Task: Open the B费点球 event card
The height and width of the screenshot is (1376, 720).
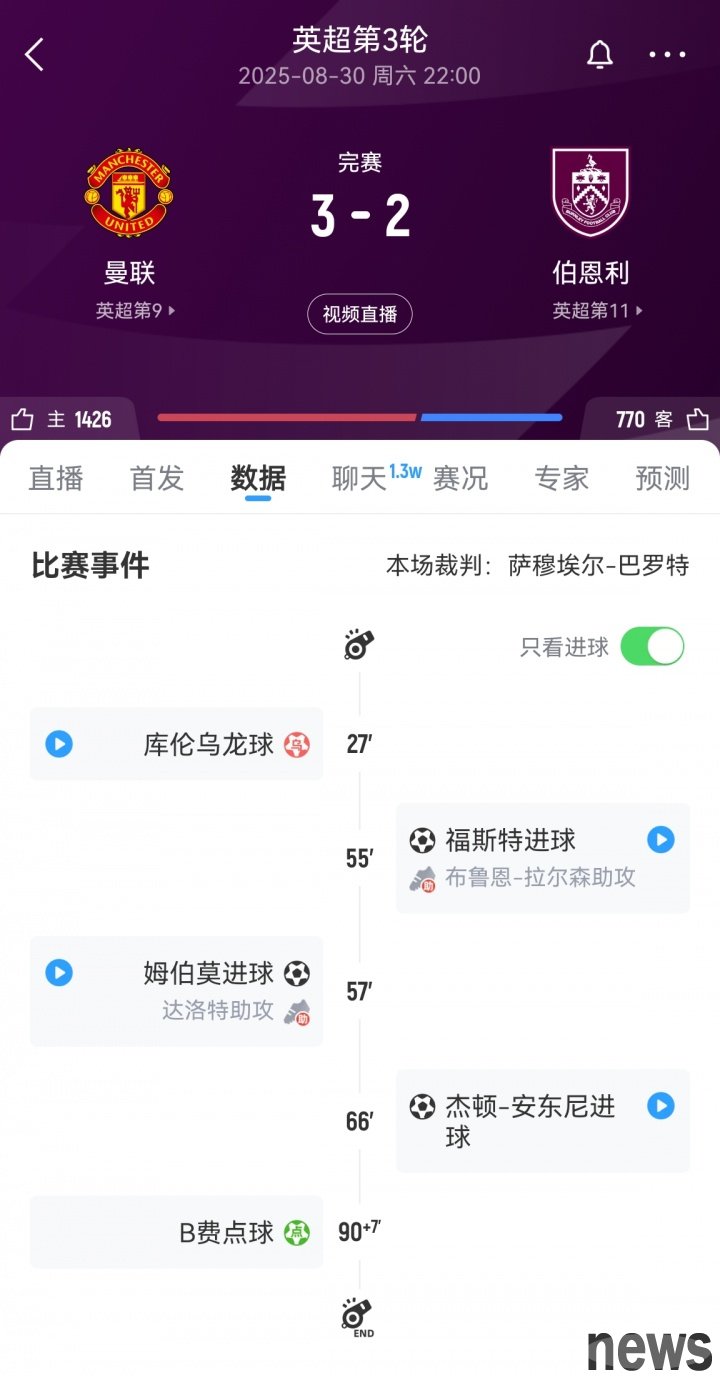Action: [177, 1232]
